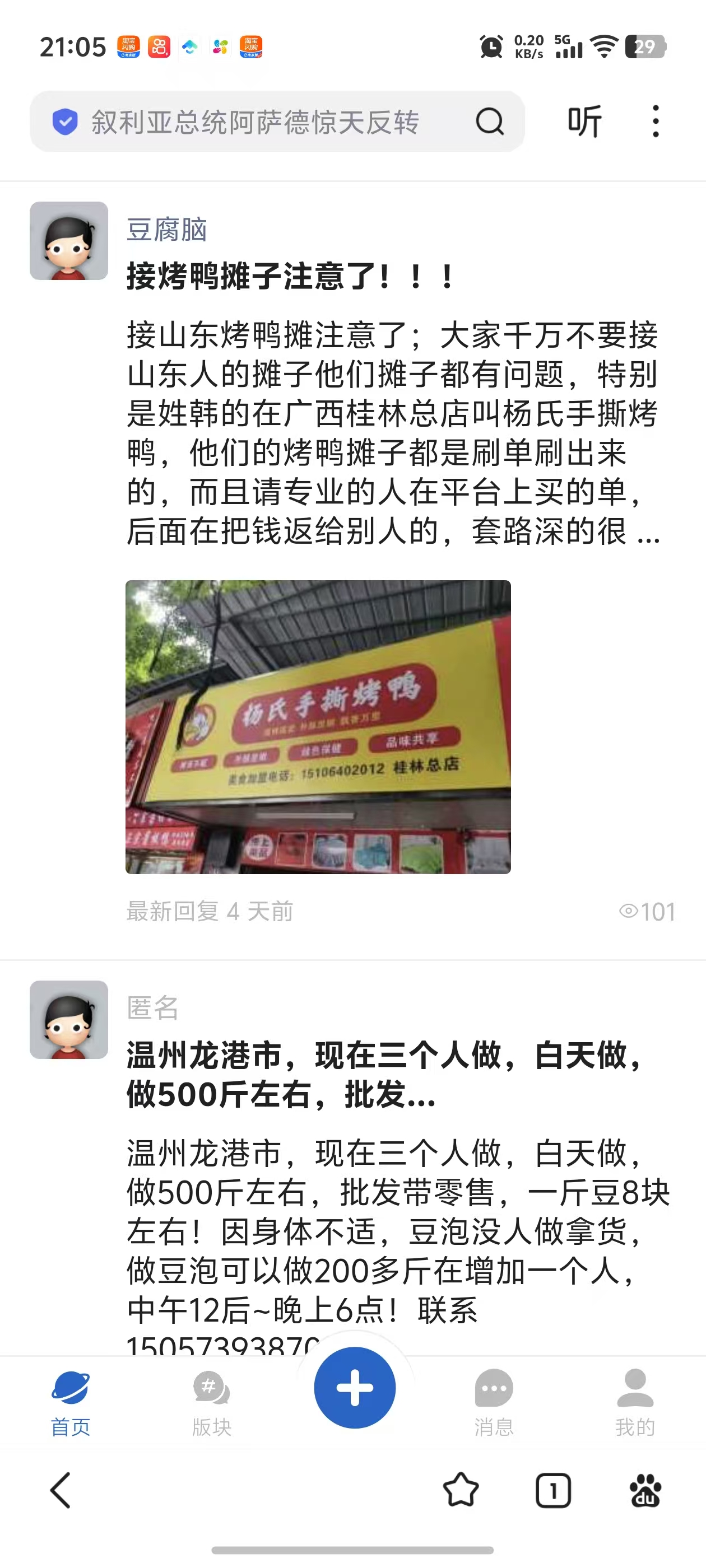
Task: Open the post 接烤鸭摊子注意了！！！
Action: click(x=290, y=276)
